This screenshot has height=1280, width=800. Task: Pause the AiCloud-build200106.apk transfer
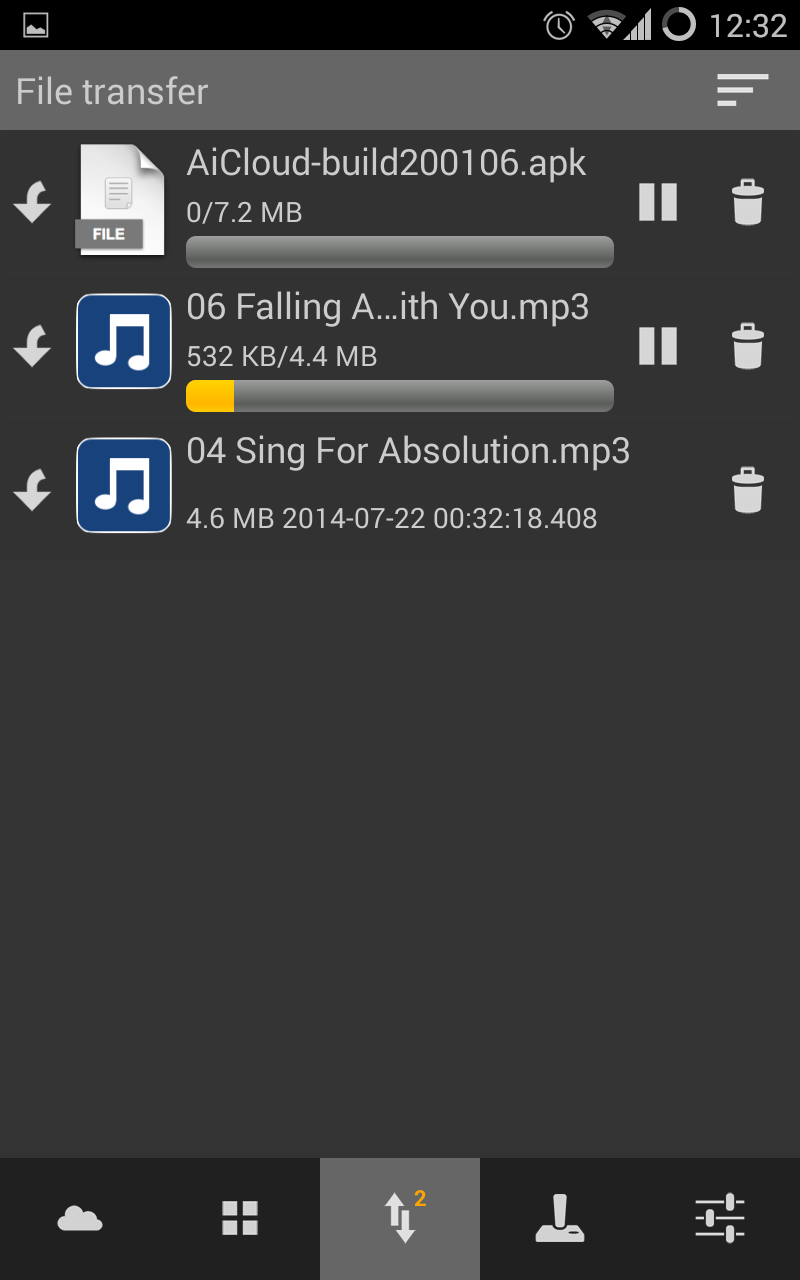pyautogui.click(x=658, y=203)
